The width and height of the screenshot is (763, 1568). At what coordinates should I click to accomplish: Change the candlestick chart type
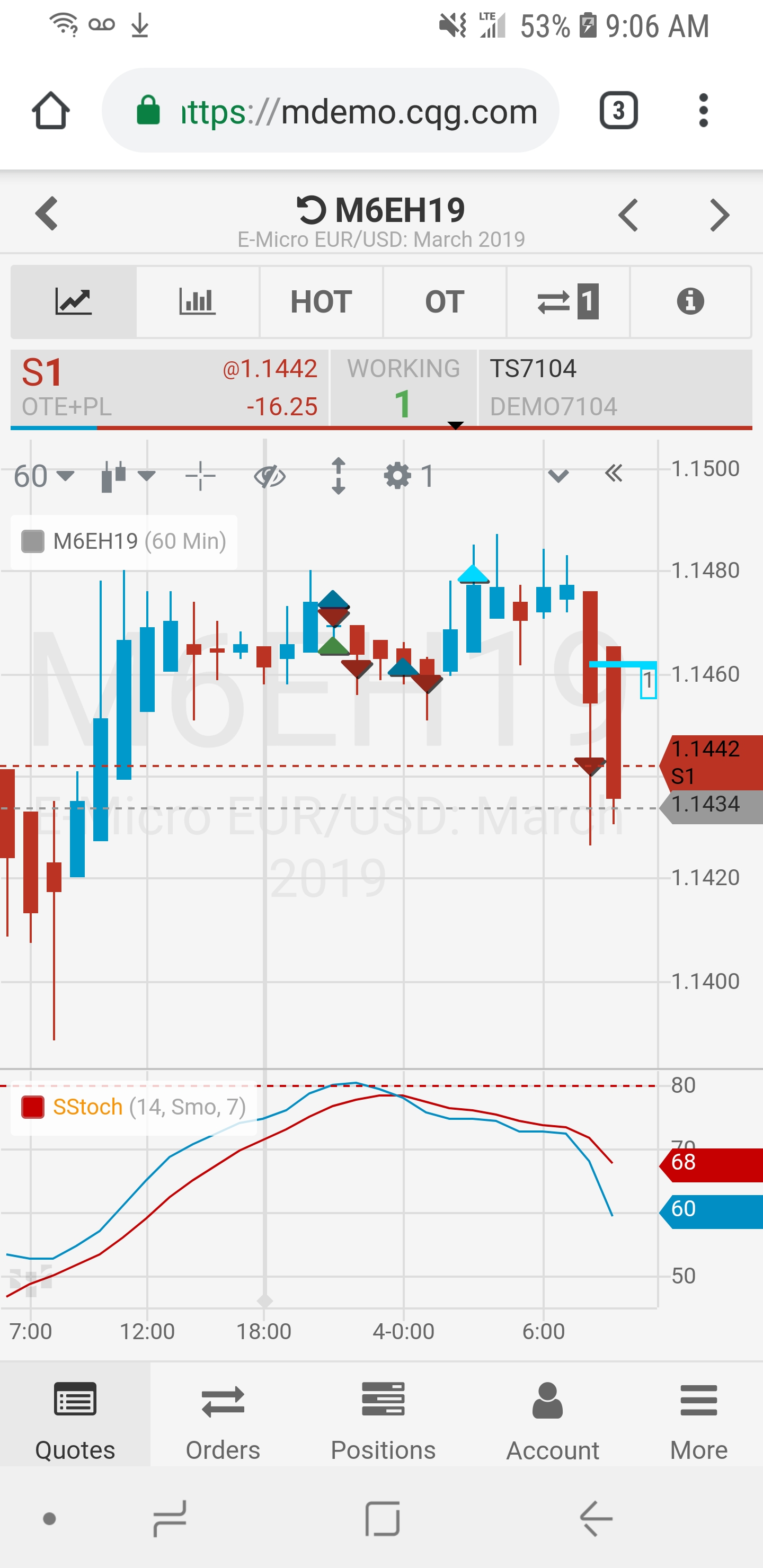pyautogui.click(x=128, y=476)
